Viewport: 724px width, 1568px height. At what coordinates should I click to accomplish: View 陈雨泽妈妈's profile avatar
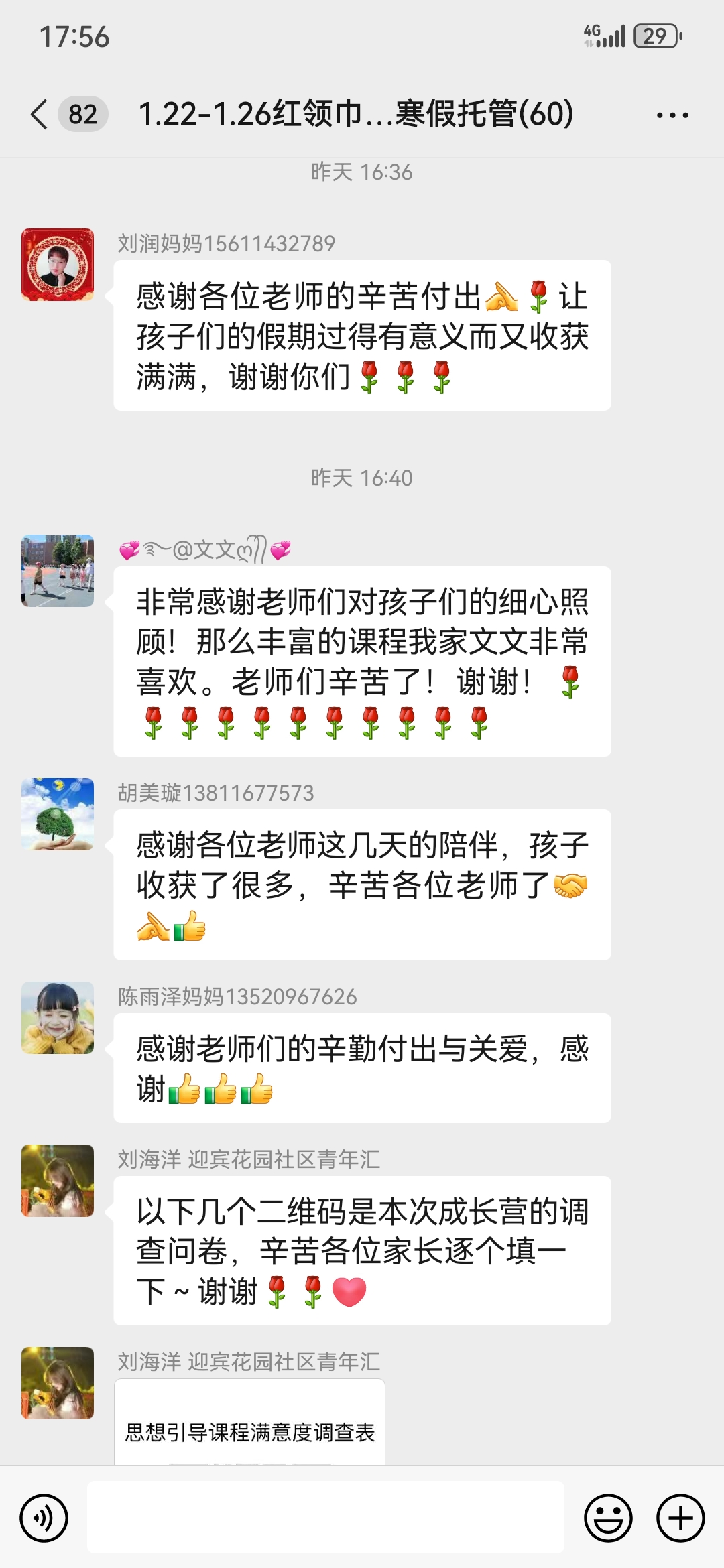click(58, 1018)
